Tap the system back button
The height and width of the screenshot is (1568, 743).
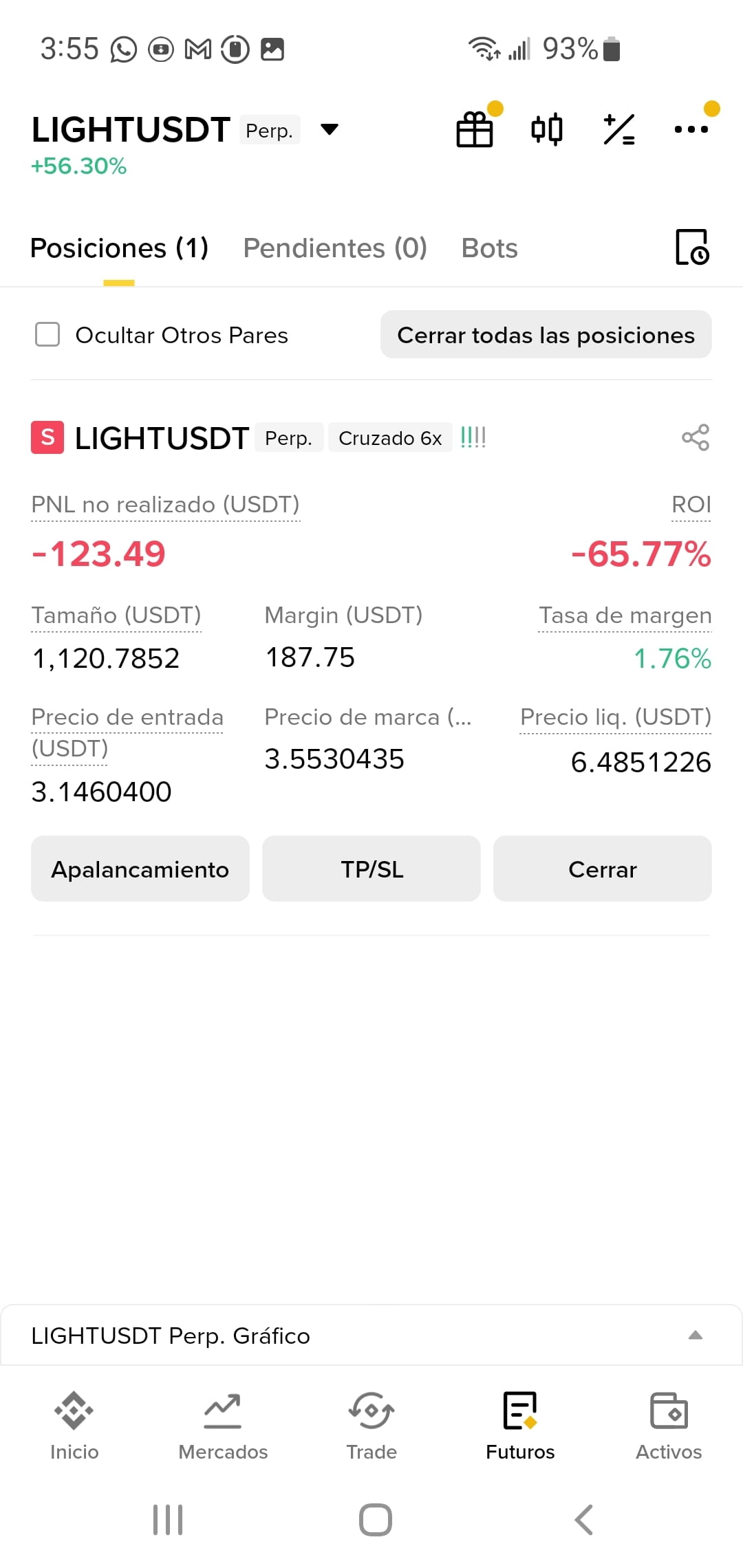pos(583,1520)
